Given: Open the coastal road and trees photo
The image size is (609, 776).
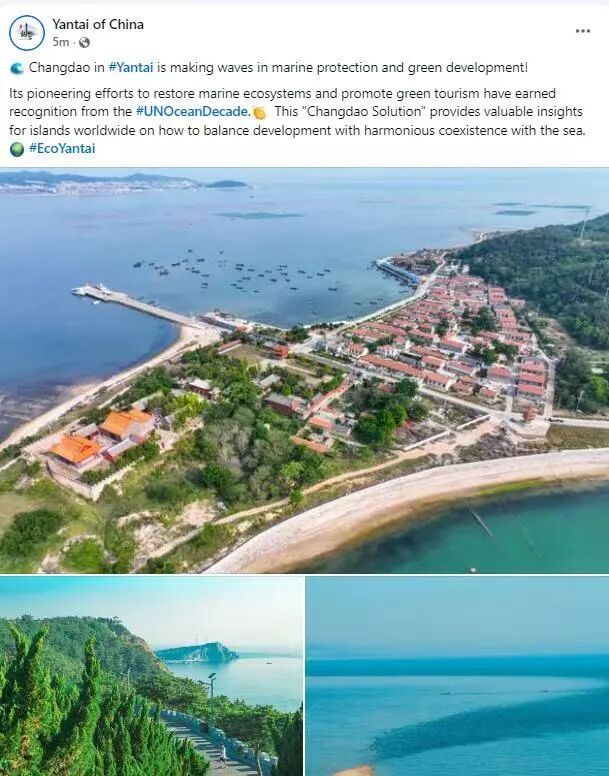Looking at the screenshot, I should 151,676.
